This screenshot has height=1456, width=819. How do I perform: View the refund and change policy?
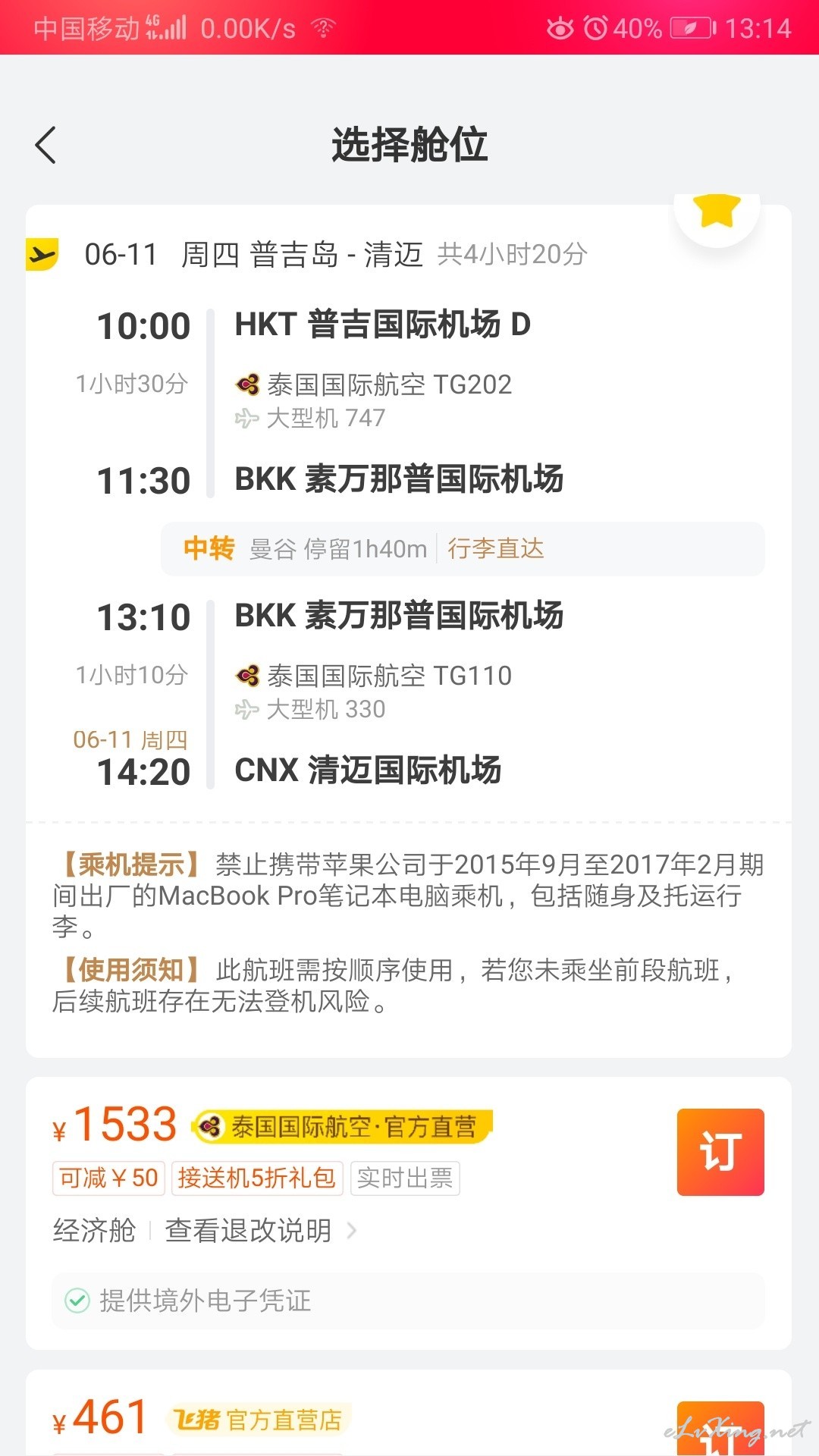[260, 1230]
